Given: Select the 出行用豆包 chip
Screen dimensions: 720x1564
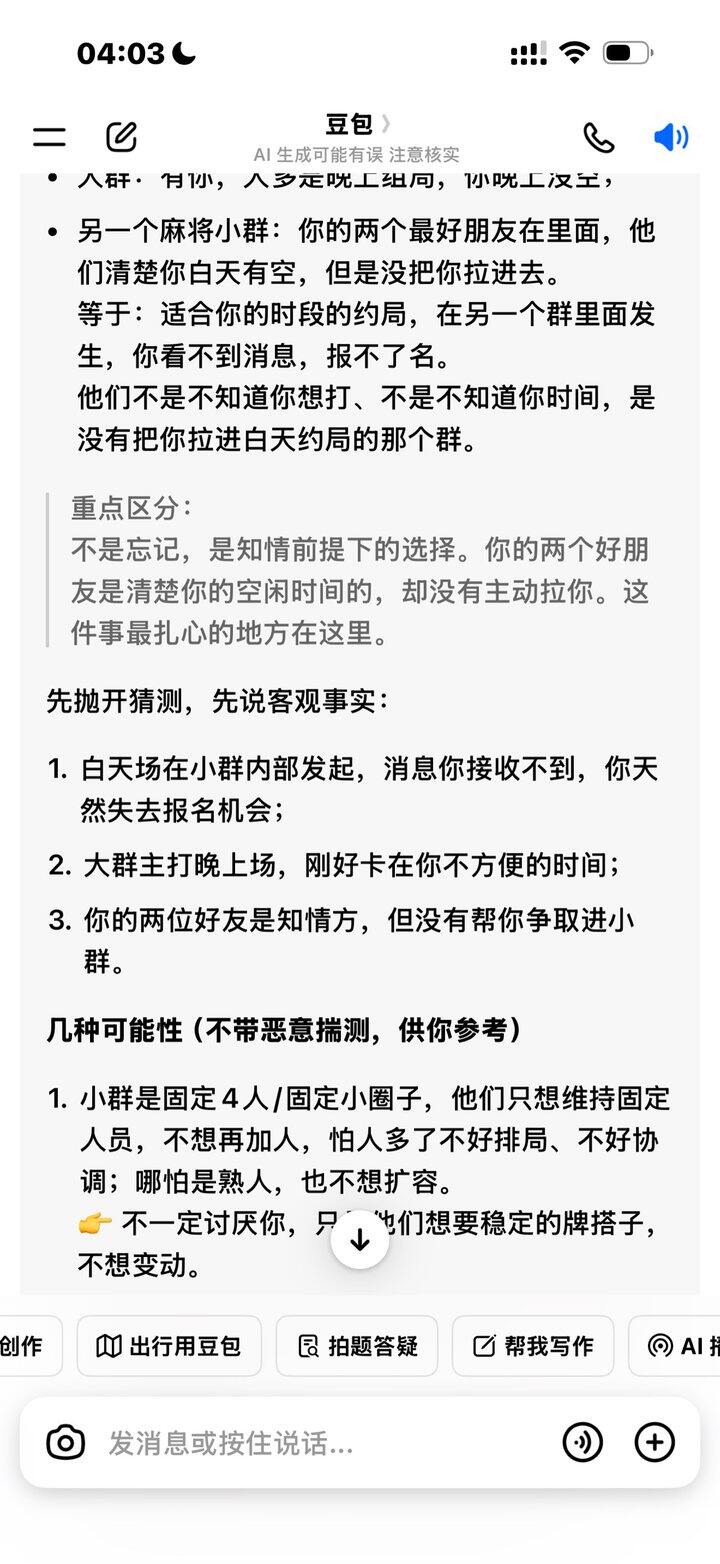Looking at the screenshot, I should [x=169, y=1346].
